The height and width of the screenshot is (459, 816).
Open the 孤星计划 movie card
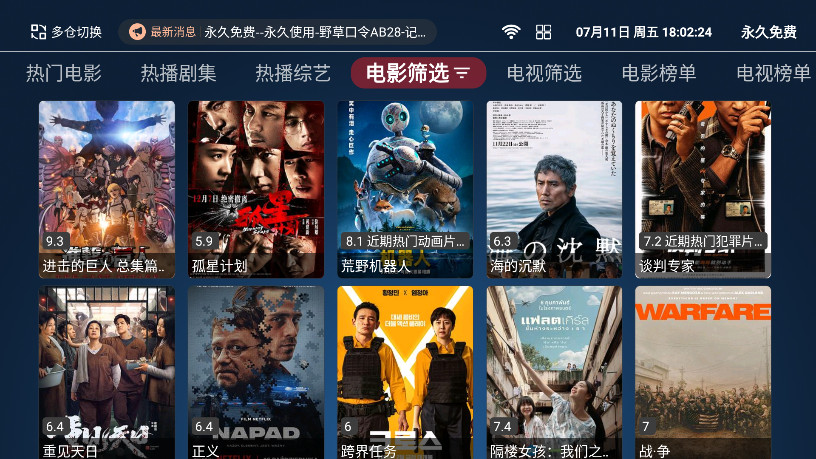pyautogui.click(x=256, y=188)
